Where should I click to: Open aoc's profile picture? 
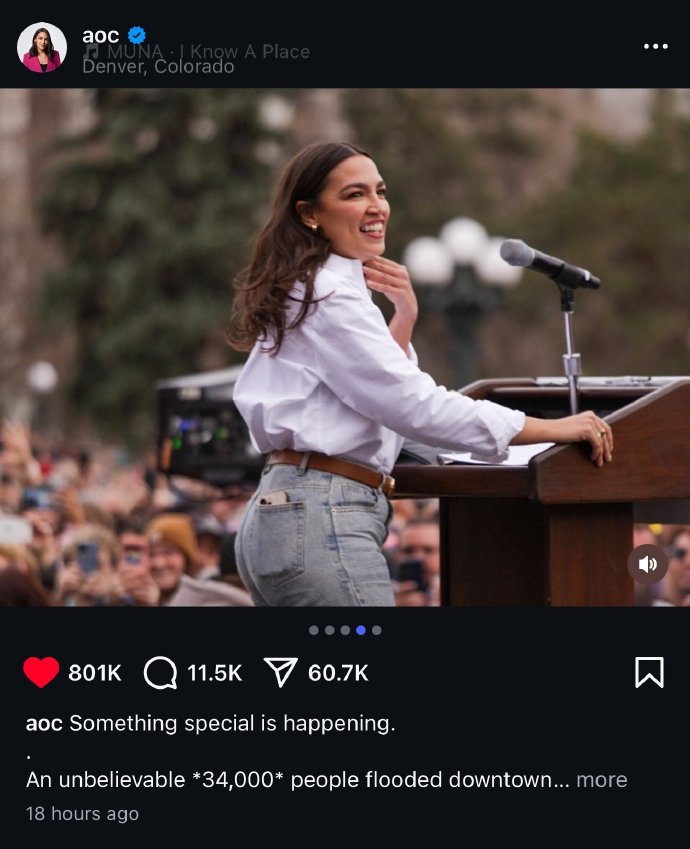[42, 47]
